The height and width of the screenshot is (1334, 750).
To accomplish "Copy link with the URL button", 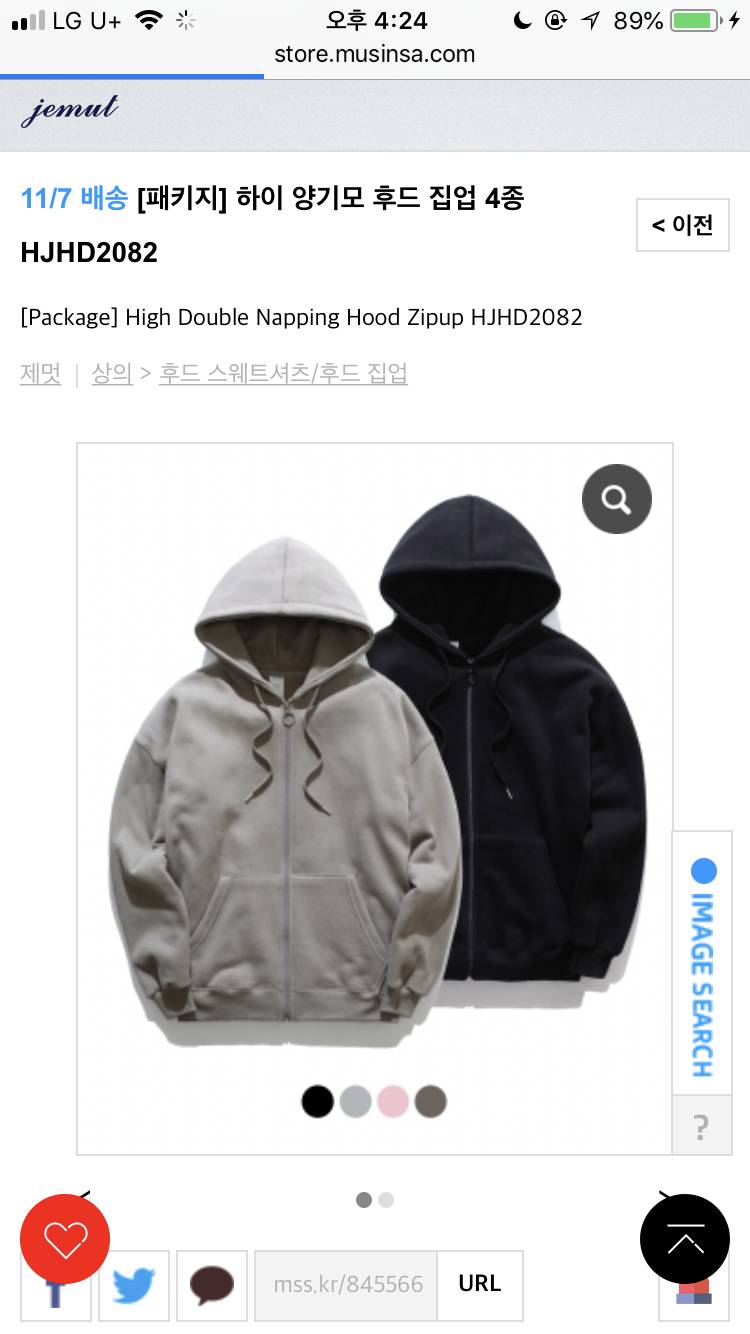I will pos(480,1284).
